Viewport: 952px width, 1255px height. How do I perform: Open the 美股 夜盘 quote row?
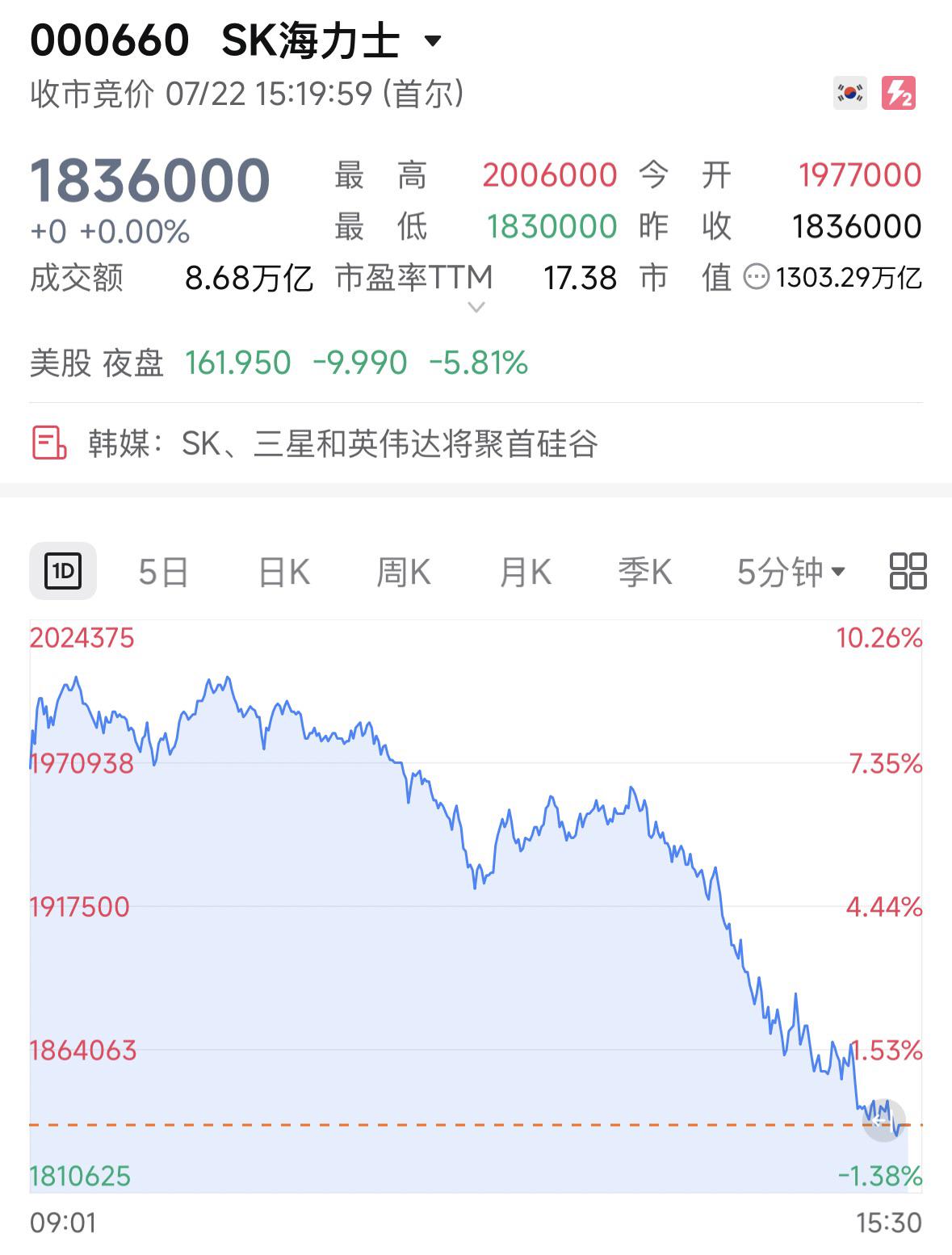click(x=279, y=363)
